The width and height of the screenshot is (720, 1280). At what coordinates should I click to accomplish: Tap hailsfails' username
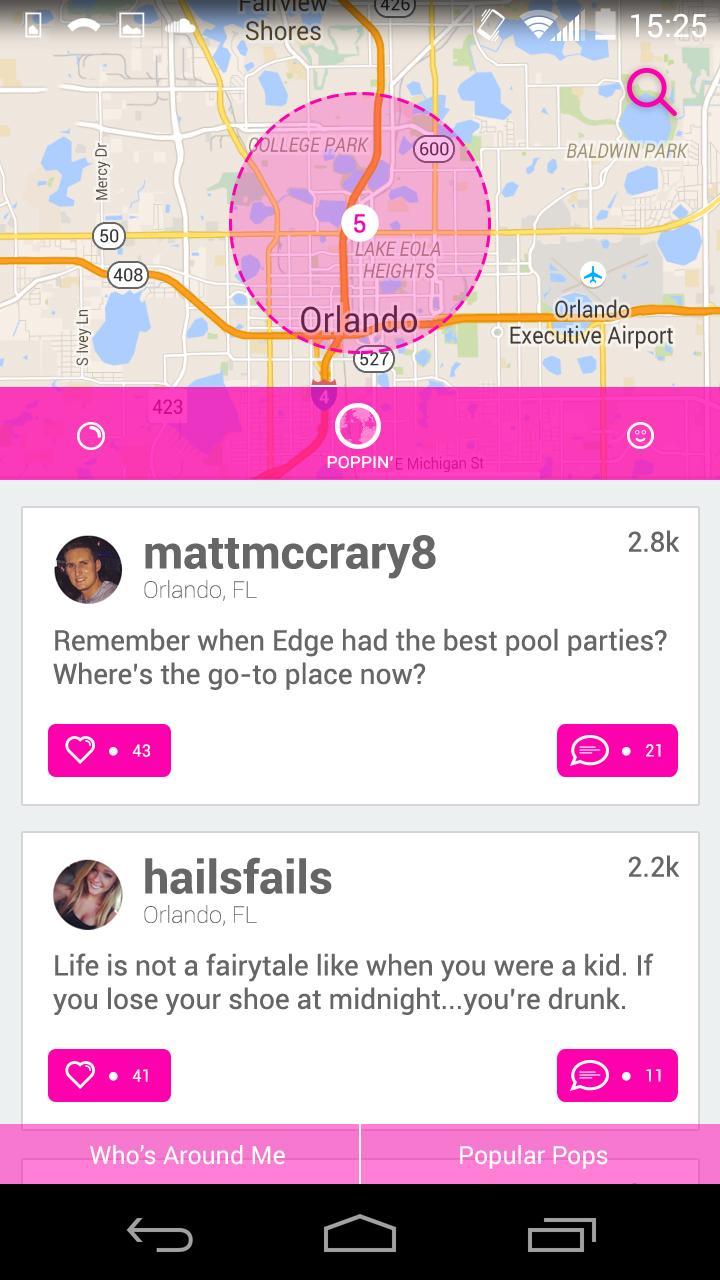[x=237, y=876]
